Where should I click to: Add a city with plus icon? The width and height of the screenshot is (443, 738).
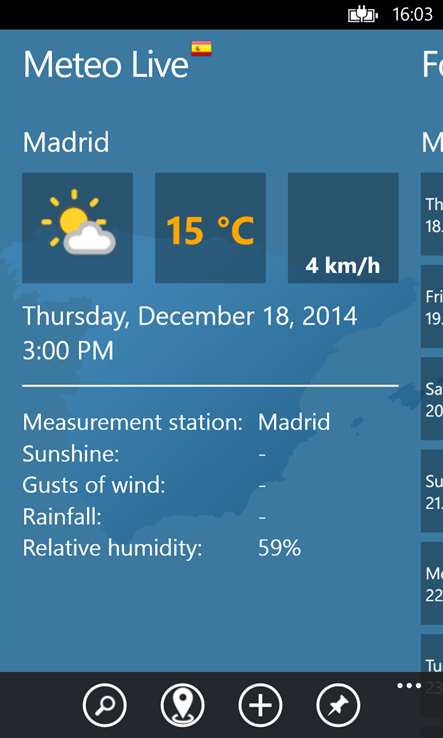[x=260, y=706]
